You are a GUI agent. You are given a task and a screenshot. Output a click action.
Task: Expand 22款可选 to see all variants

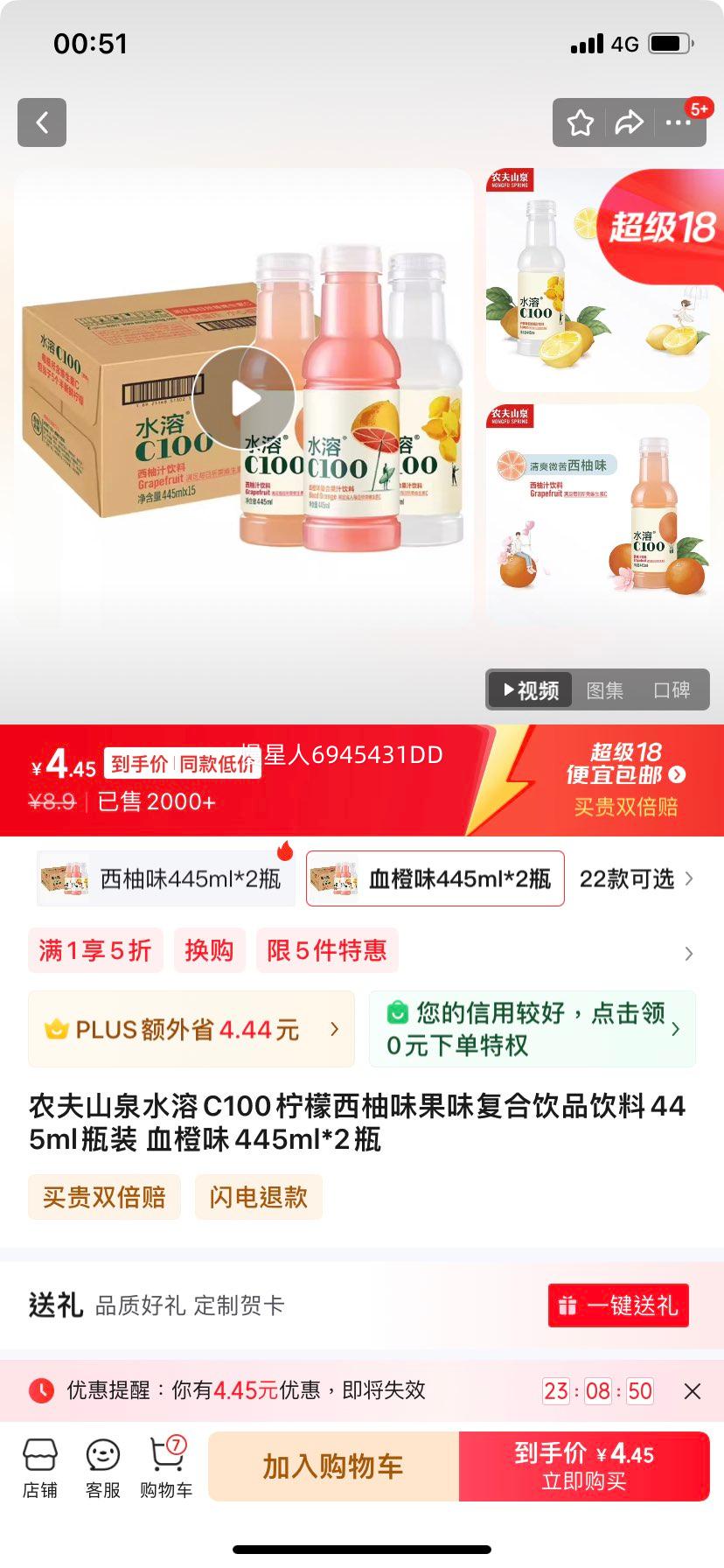point(632,878)
